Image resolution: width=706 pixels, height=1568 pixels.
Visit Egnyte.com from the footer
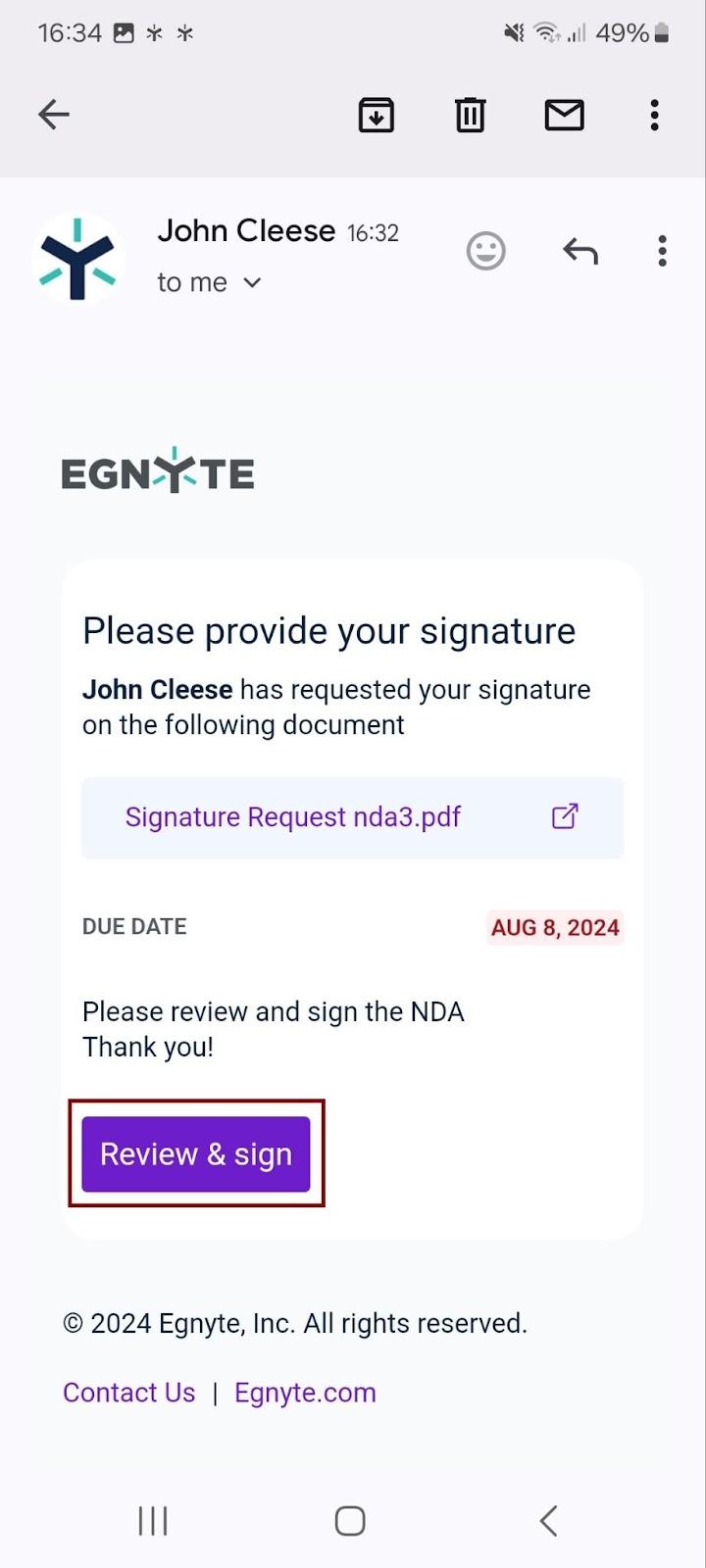(305, 1392)
